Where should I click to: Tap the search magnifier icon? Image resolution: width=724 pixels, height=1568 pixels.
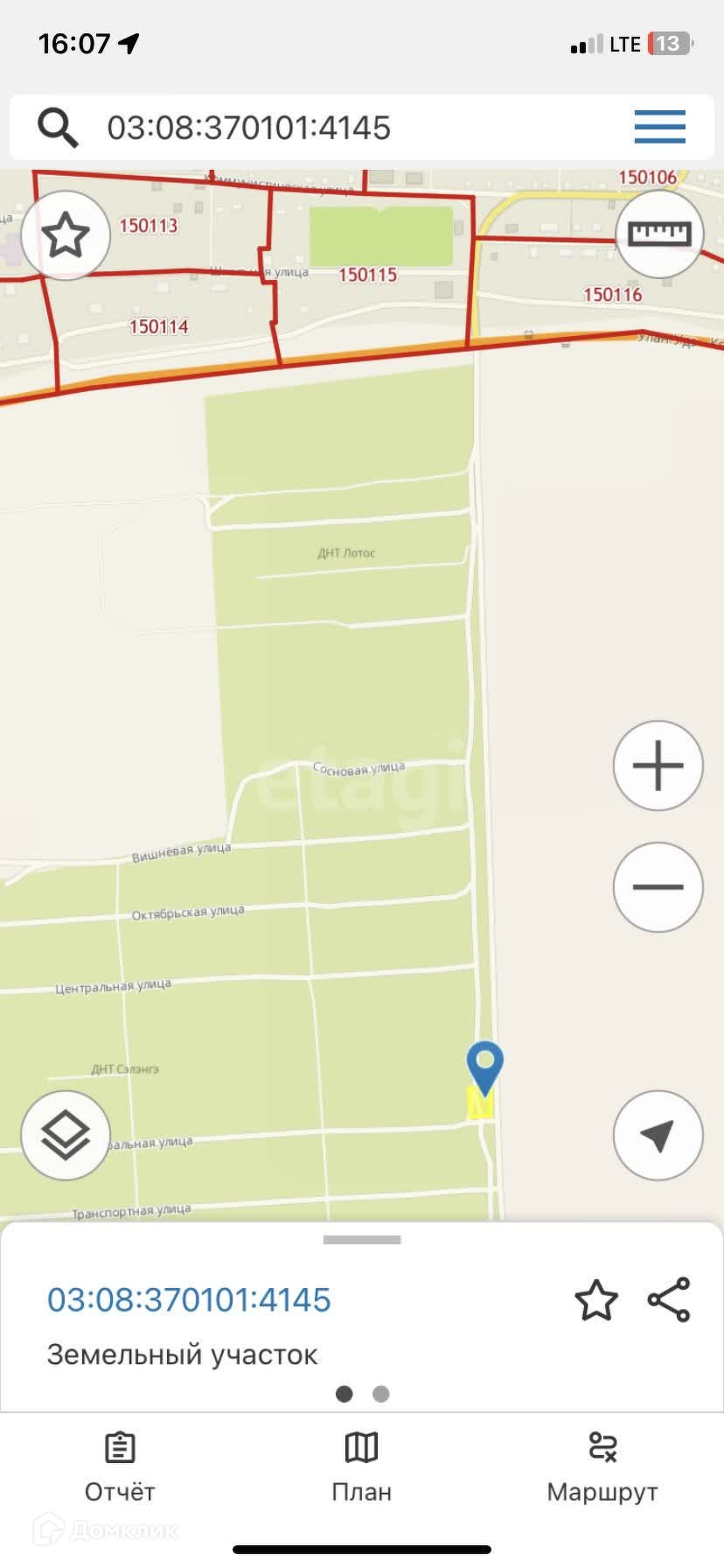pyautogui.click(x=58, y=128)
